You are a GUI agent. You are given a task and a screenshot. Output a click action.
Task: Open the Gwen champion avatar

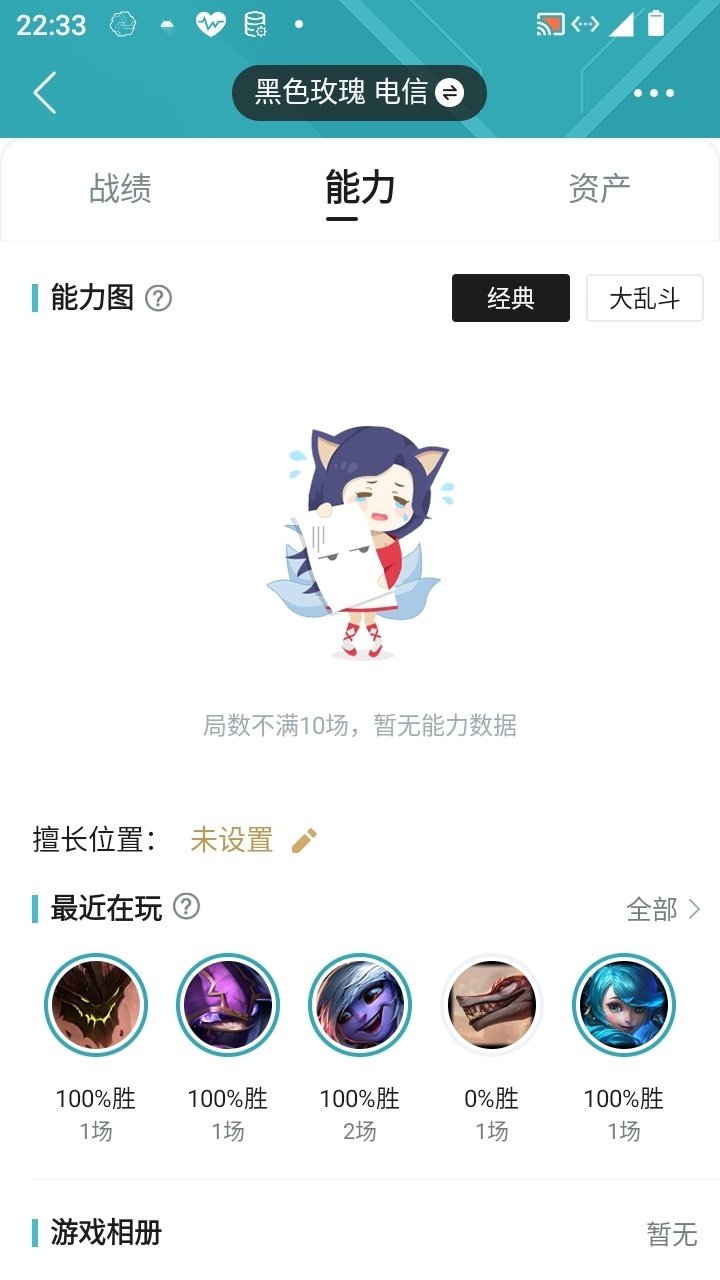click(x=624, y=1005)
